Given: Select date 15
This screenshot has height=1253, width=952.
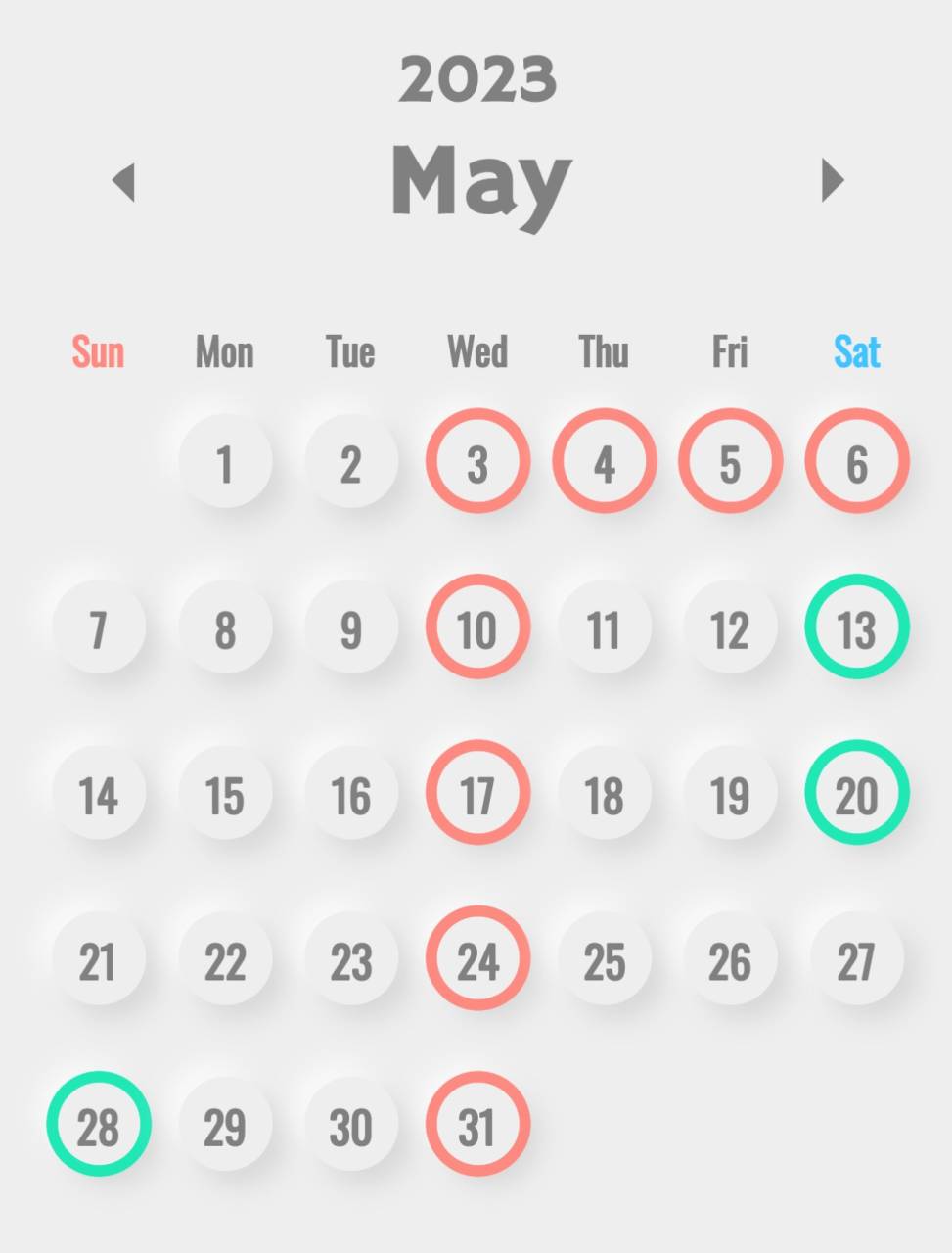Looking at the screenshot, I should (225, 794).
